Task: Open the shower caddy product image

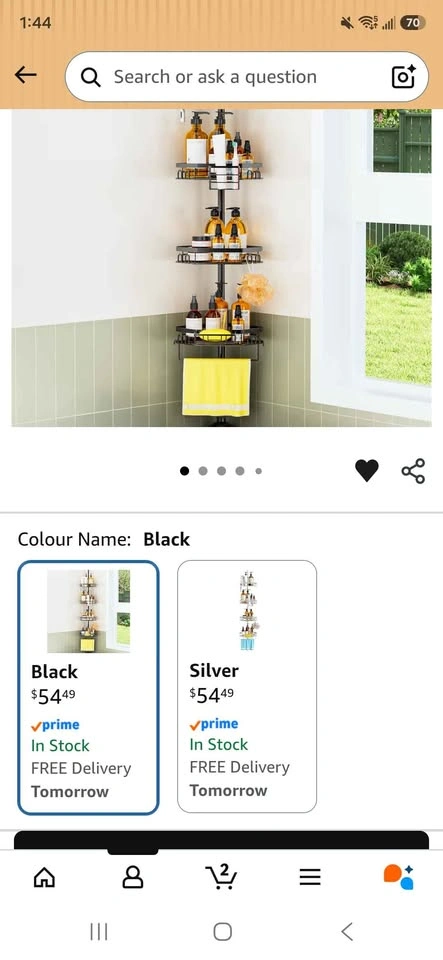Action: click(222, 268)
